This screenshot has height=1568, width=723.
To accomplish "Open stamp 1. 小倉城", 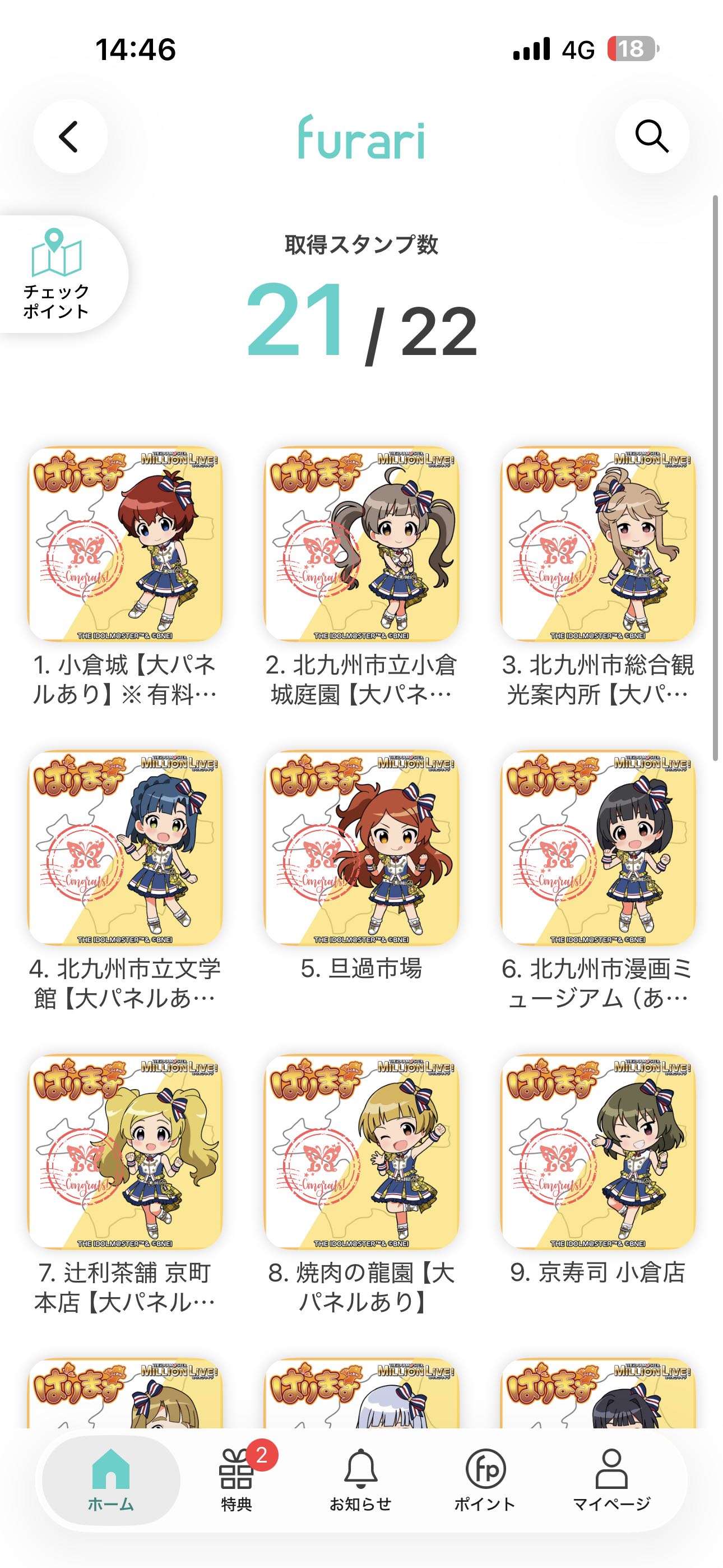I will click(125, 544).
